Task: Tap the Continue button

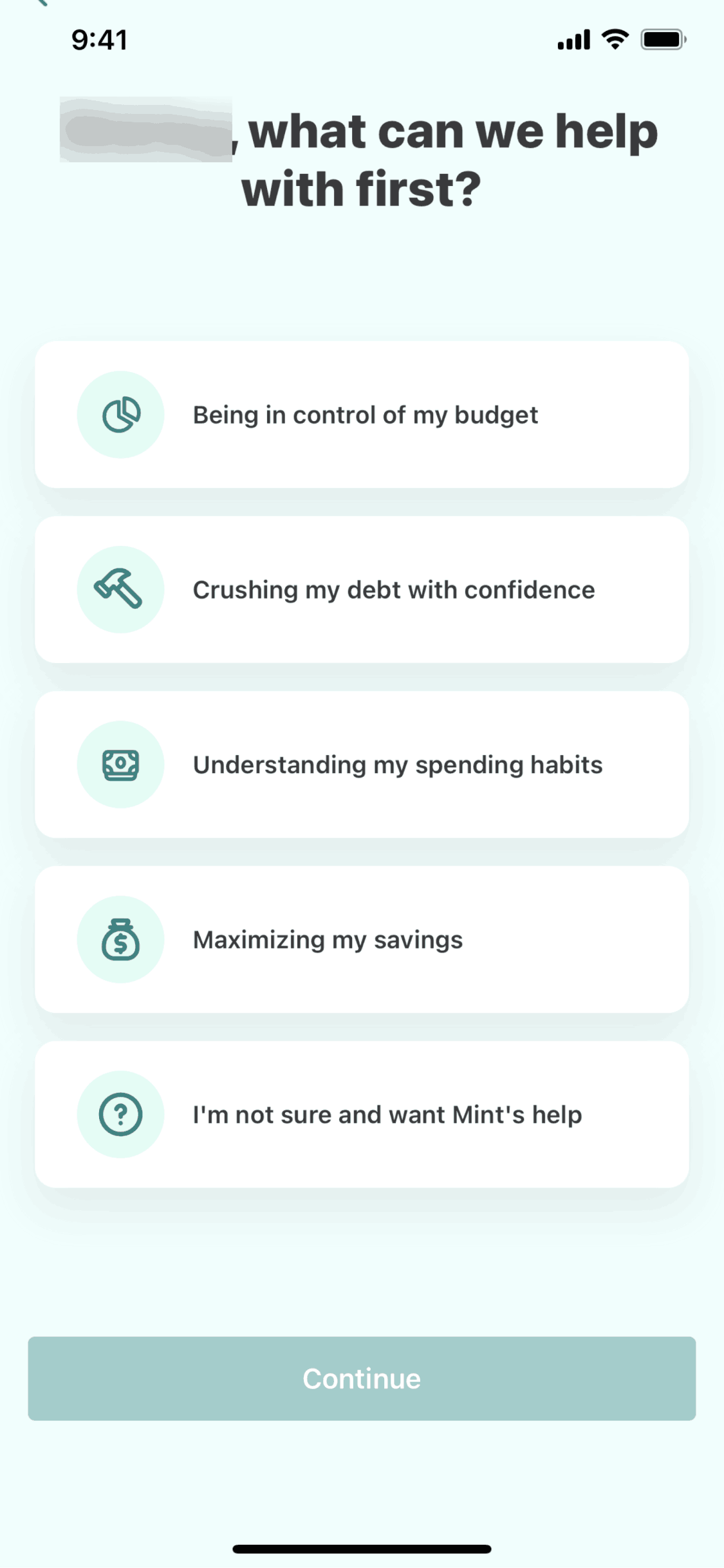Action: (362, 1379)
